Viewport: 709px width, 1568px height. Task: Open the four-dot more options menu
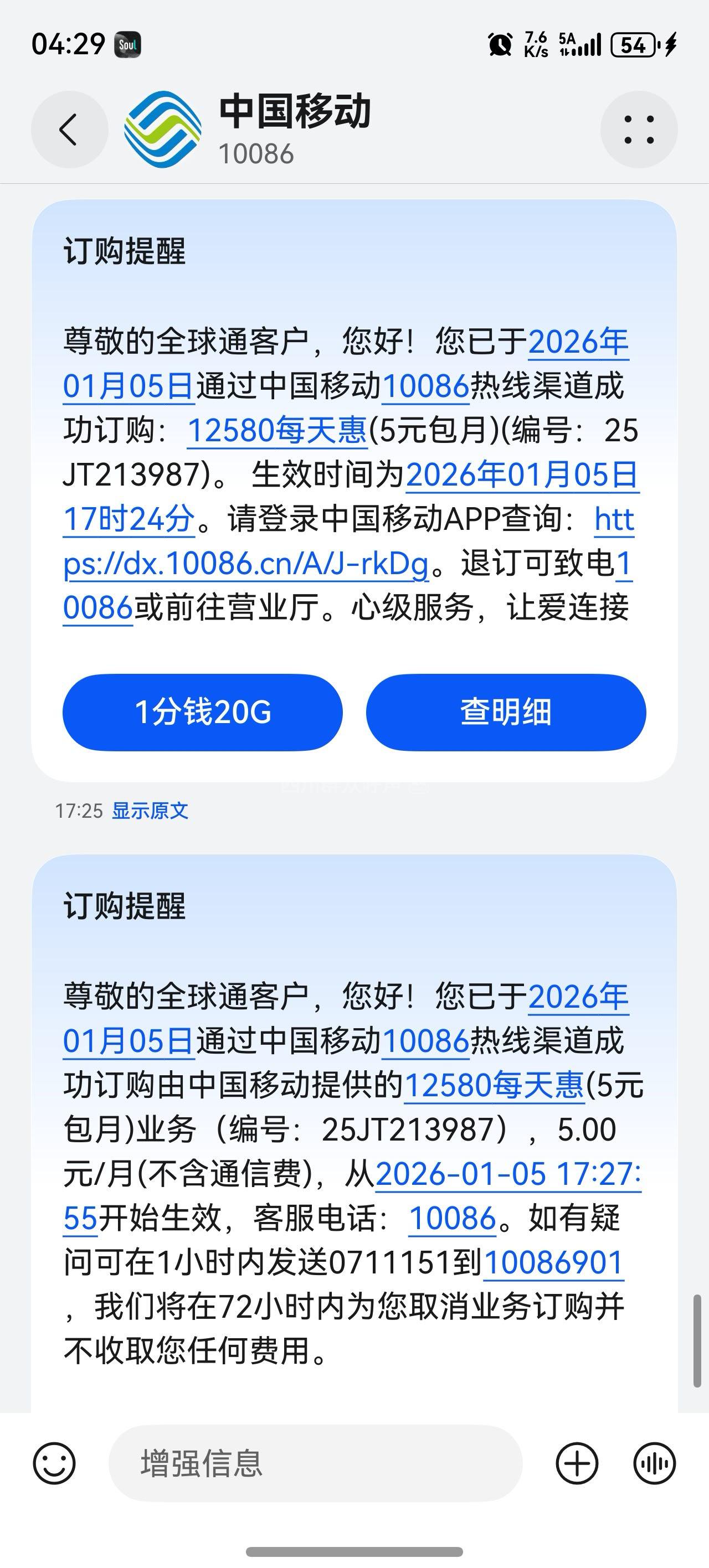638,130
